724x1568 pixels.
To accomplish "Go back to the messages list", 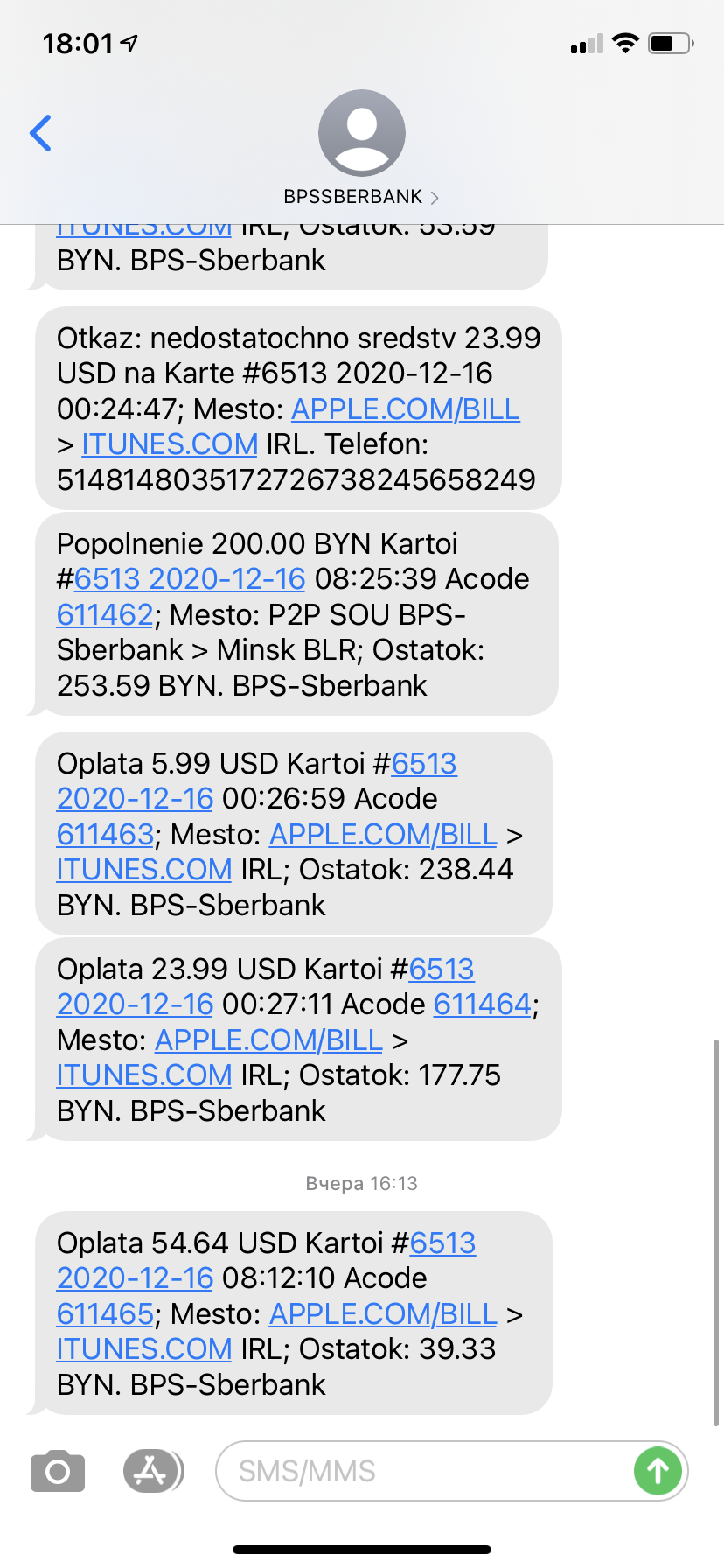I will tap(41, 133).
